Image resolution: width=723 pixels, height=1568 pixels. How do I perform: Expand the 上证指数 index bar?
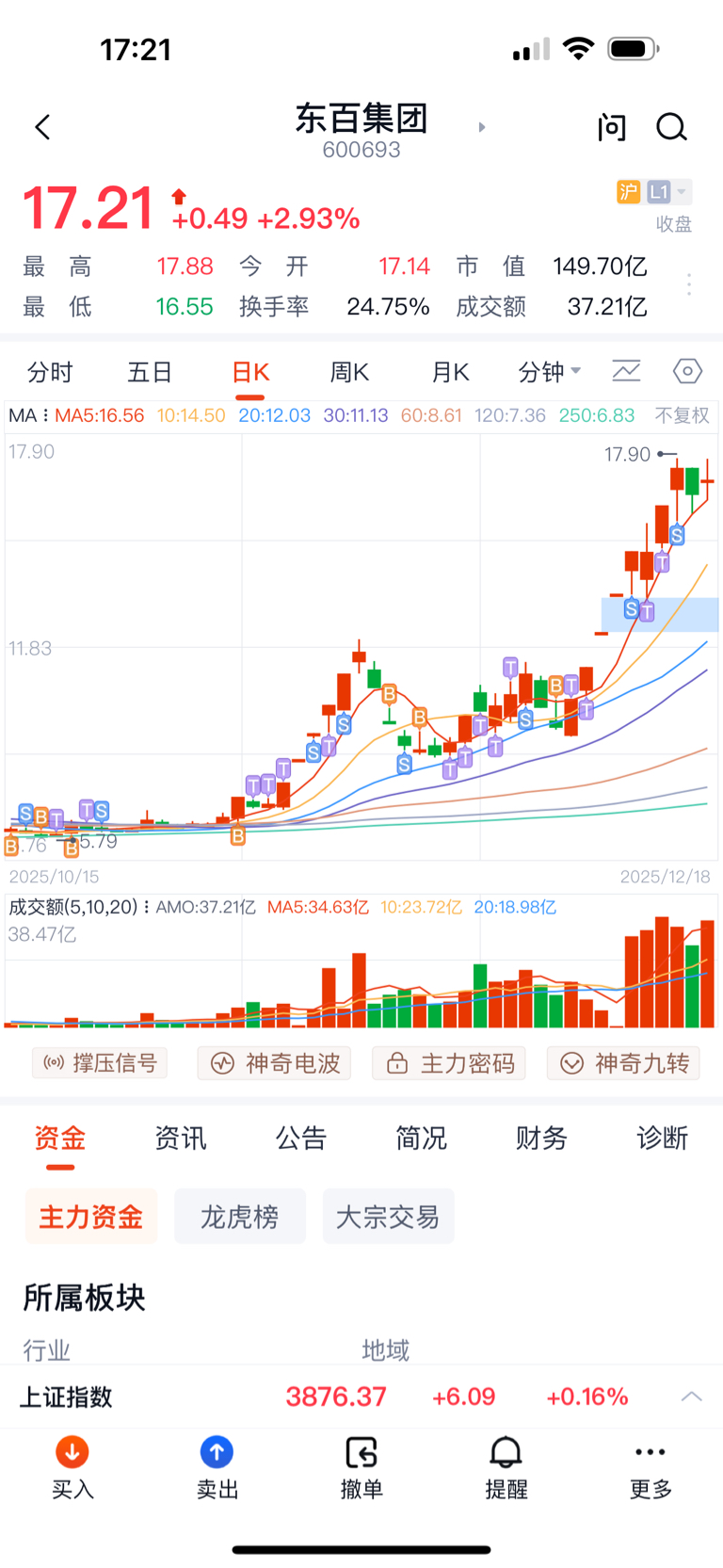click(361, 1397)
